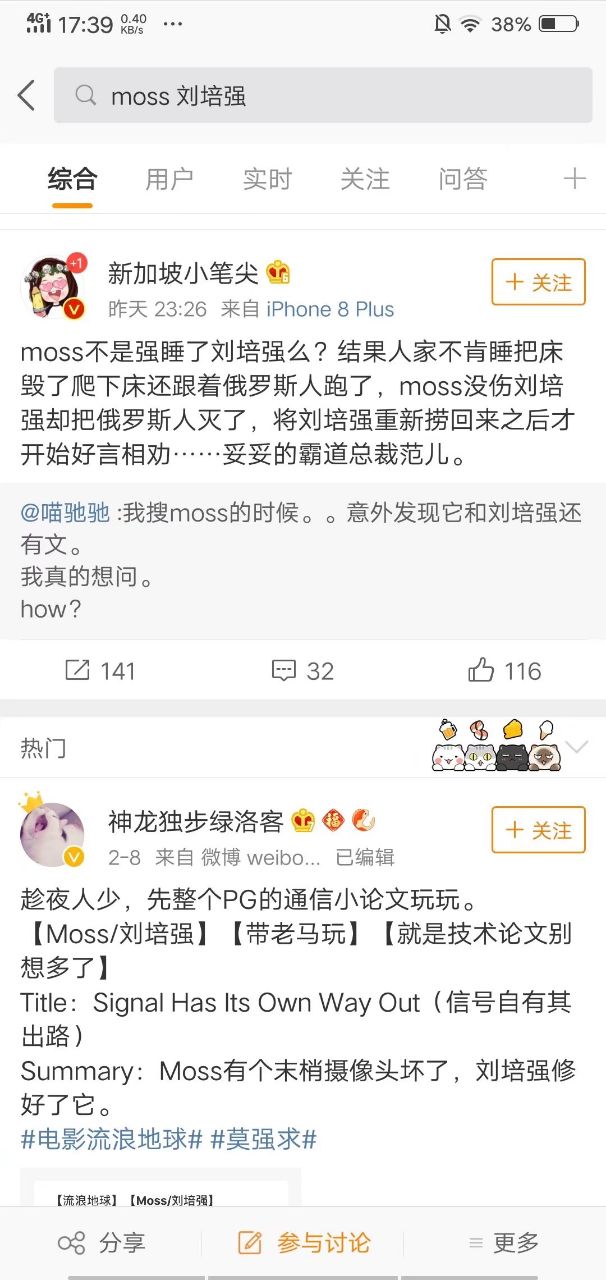606x1280 pixels.
Task: Follow 新加坡小笔尖 with the 关注 button
Action: click(x=538, y=282)
